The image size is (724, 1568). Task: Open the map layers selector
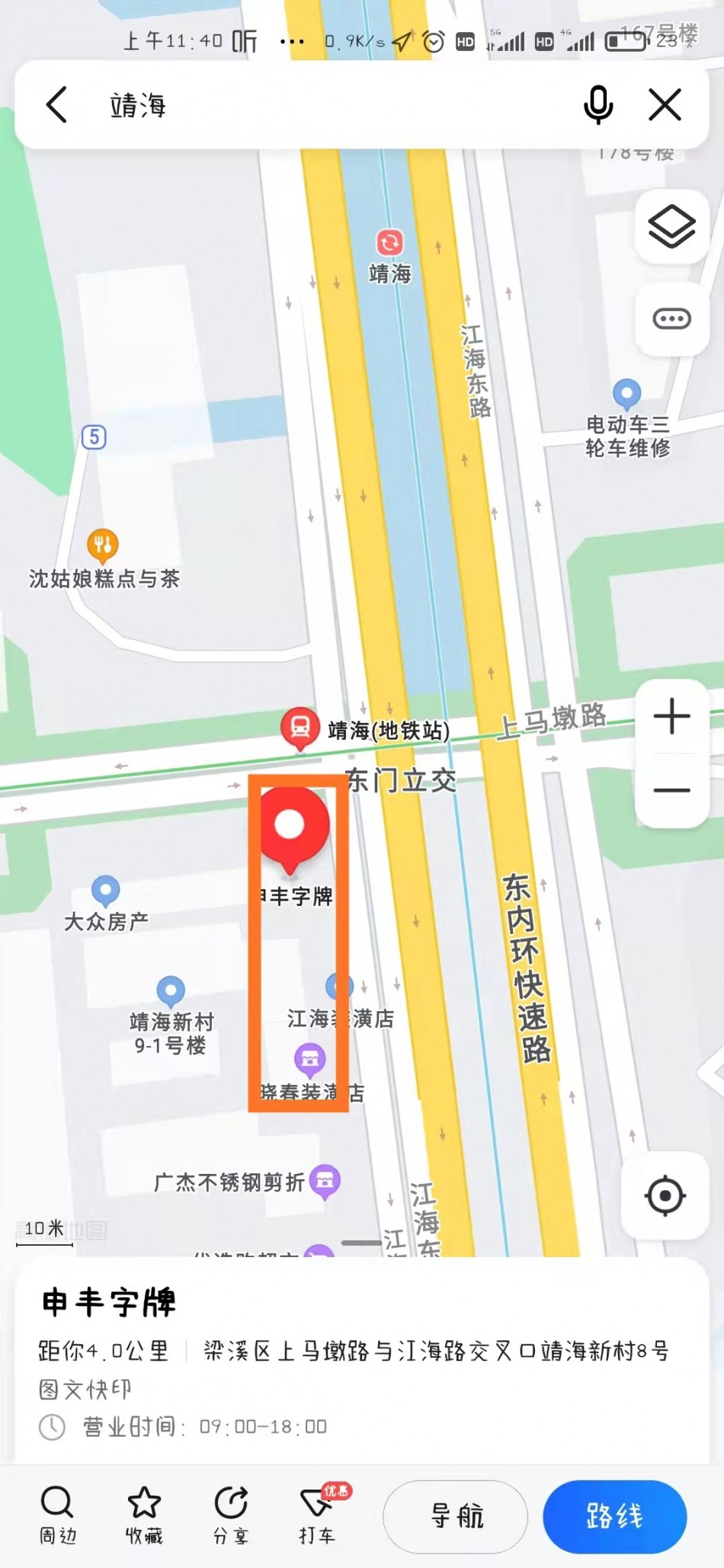671,227
